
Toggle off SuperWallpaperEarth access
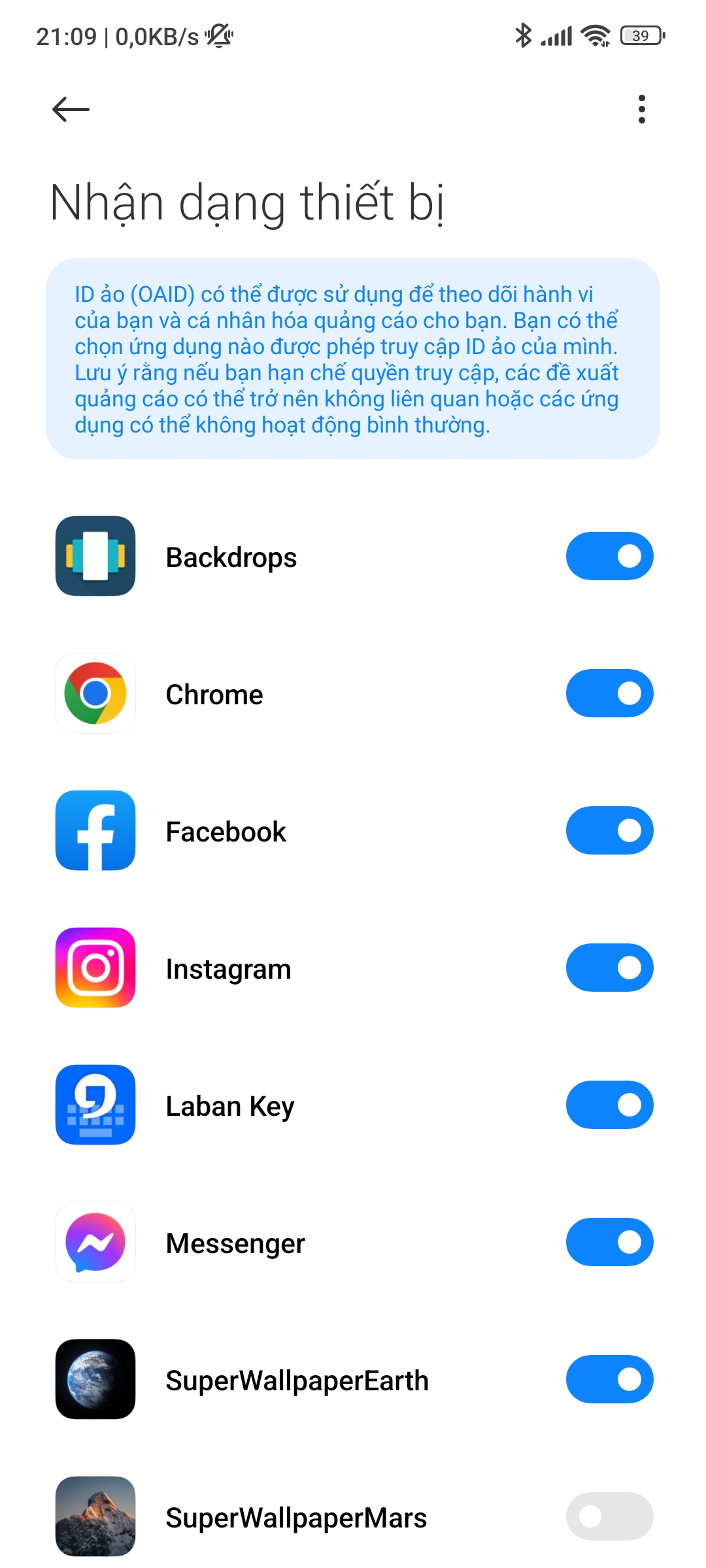tap(609, 1379)
